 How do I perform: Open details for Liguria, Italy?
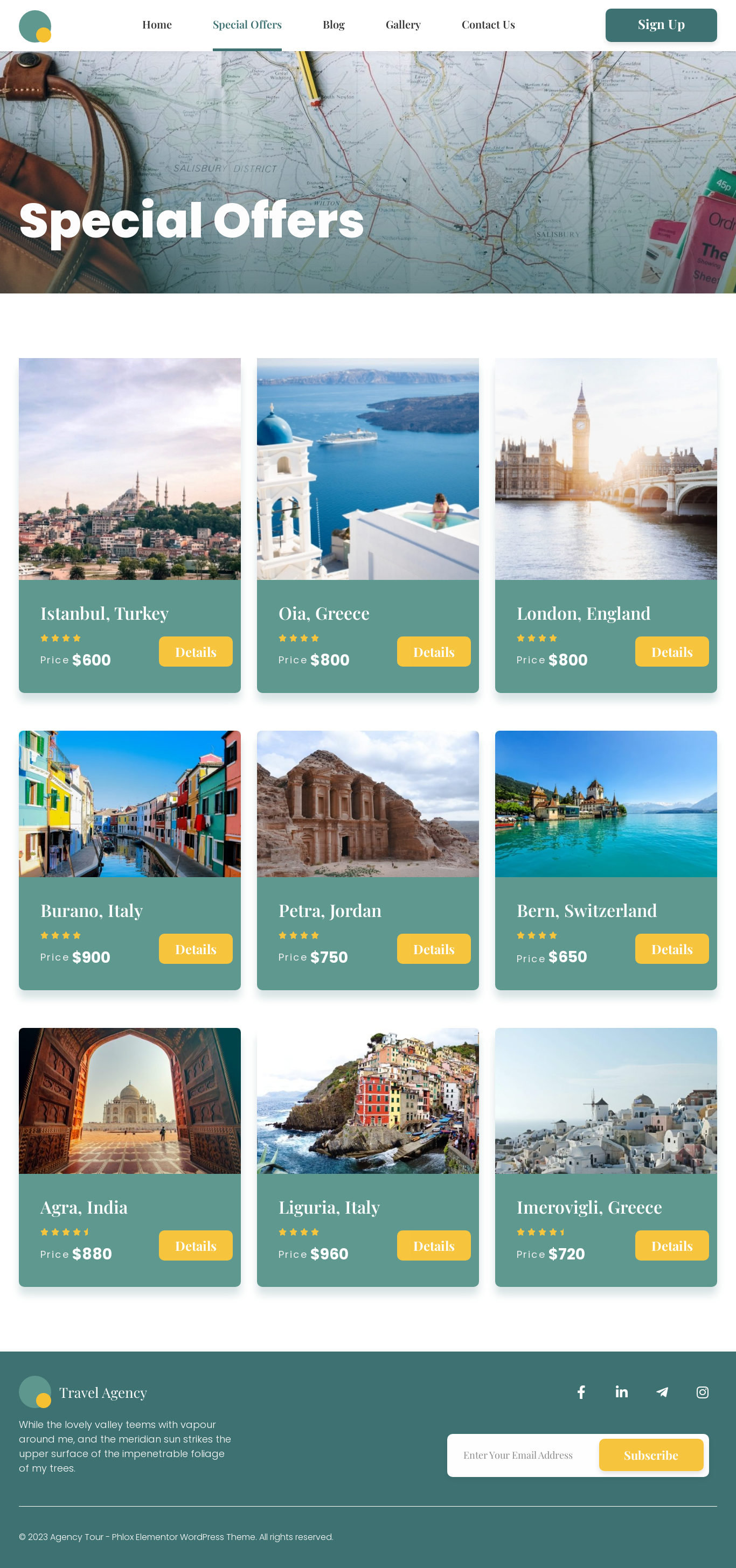click(433, 1245)
